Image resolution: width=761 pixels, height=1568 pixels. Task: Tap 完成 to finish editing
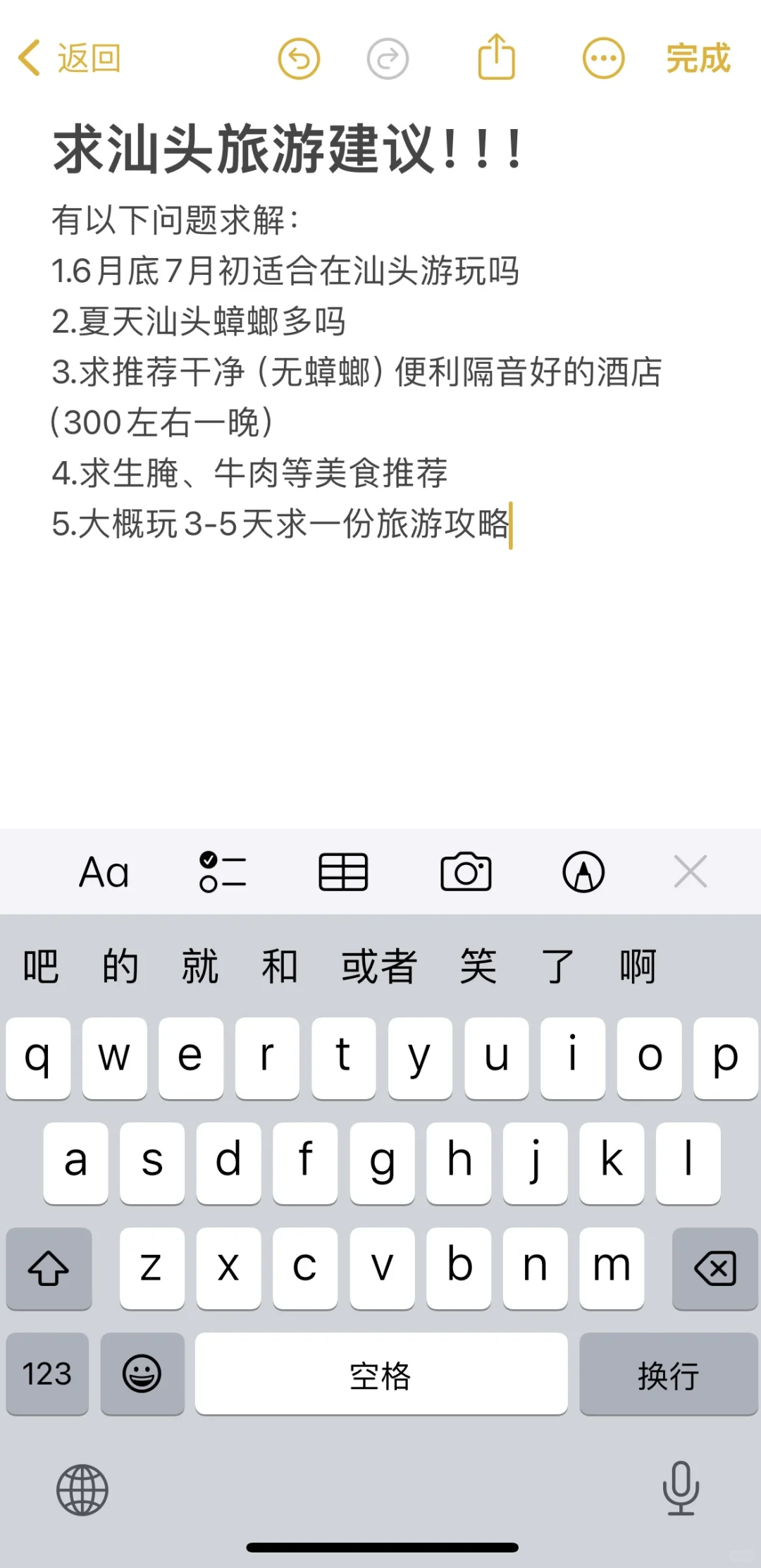pos(698,59)
